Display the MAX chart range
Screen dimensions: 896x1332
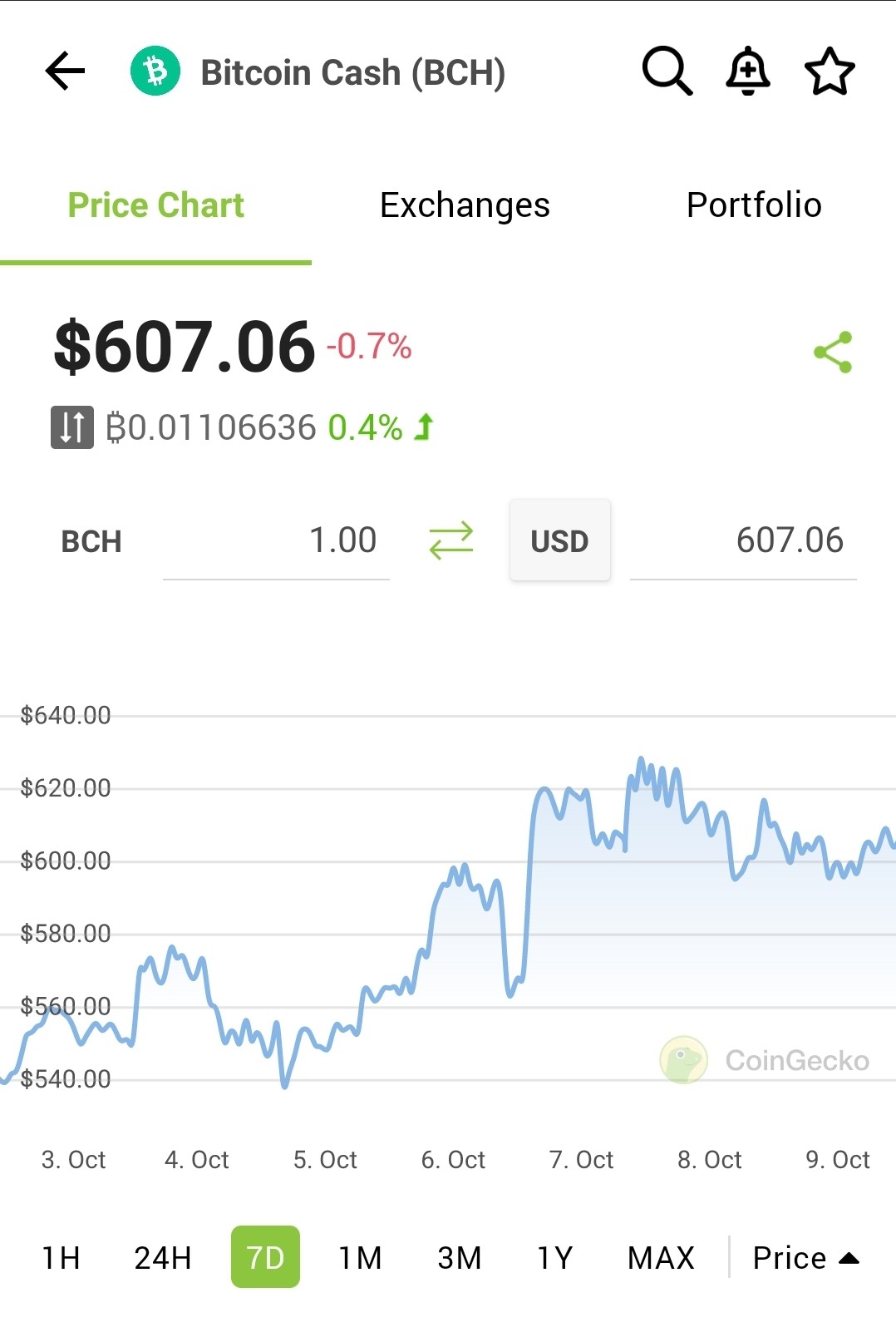(661, 1258)
